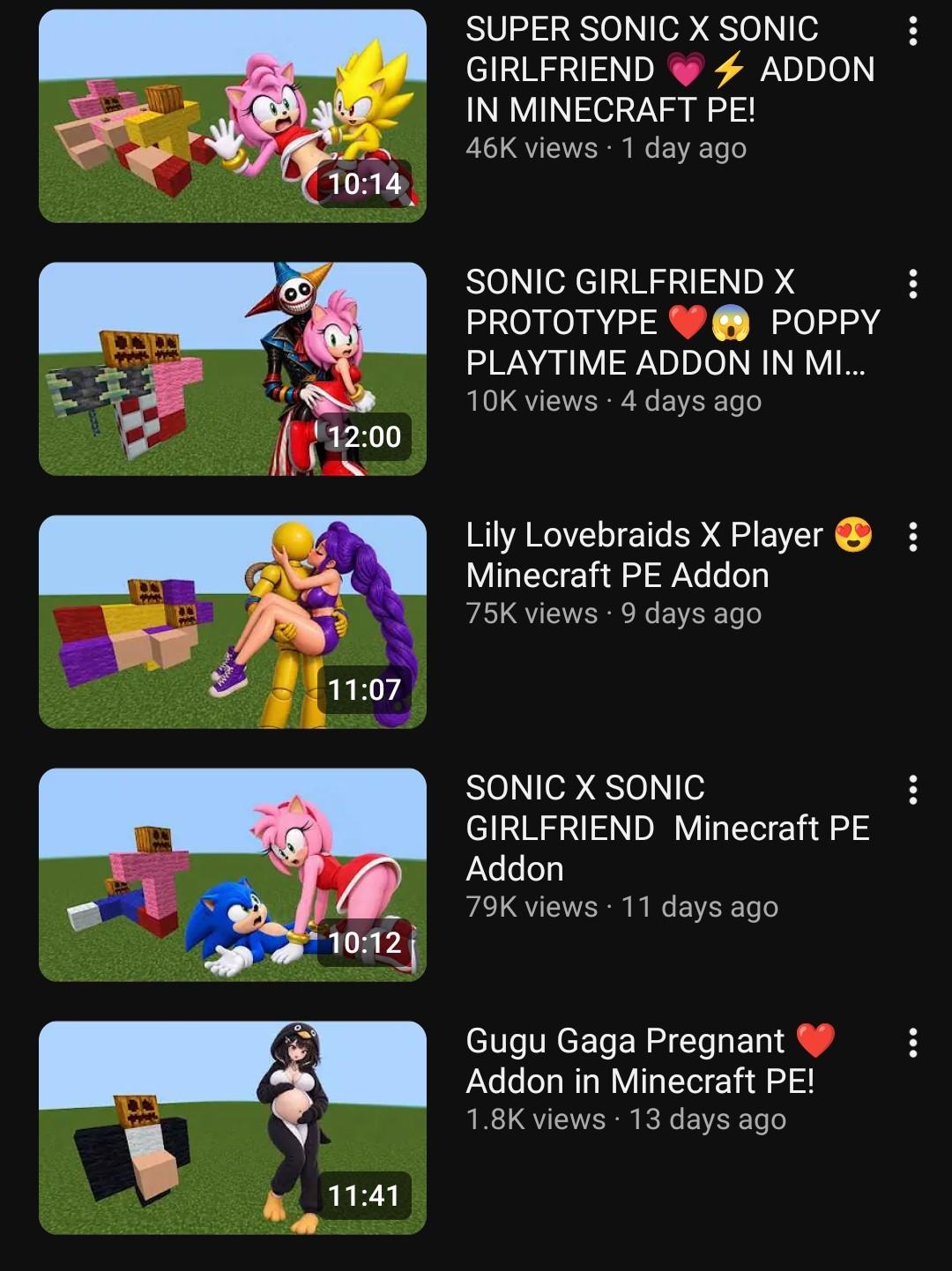Open the Gugu Gaga Addon video
Screen dimensions: 952x1271
click(x=233, y=1127)
